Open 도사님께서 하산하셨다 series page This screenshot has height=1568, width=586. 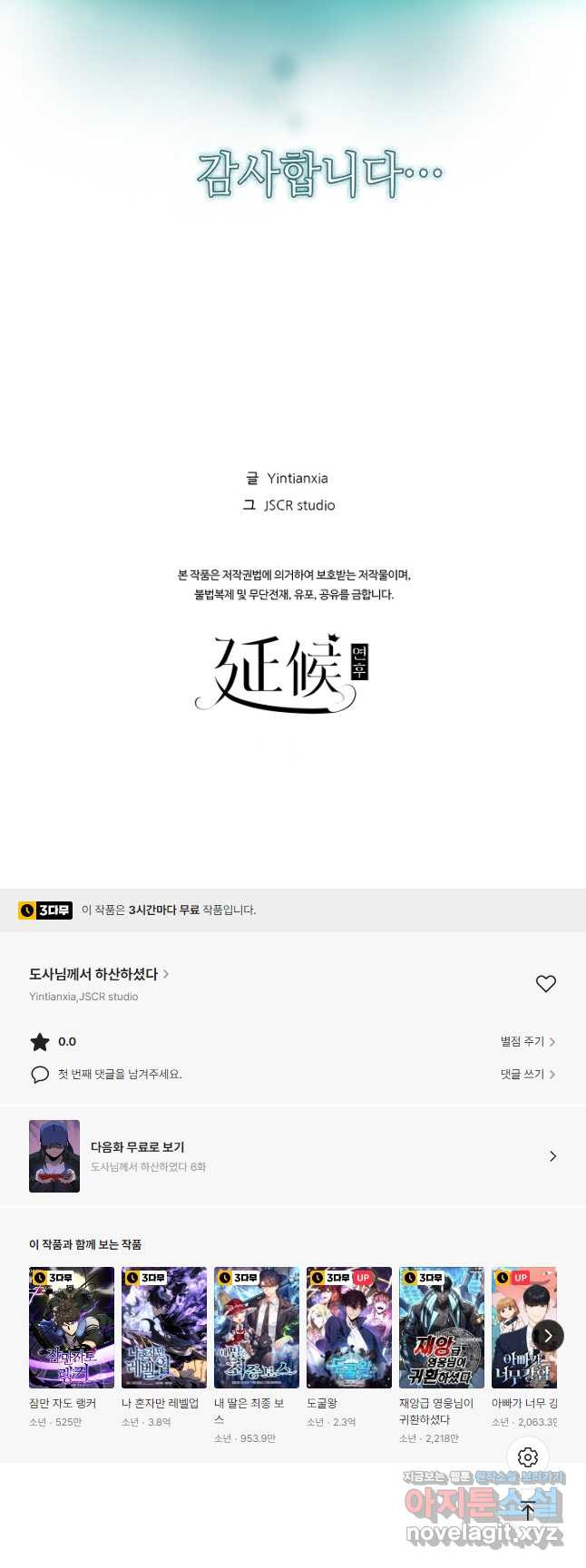[x=98, y=974]
